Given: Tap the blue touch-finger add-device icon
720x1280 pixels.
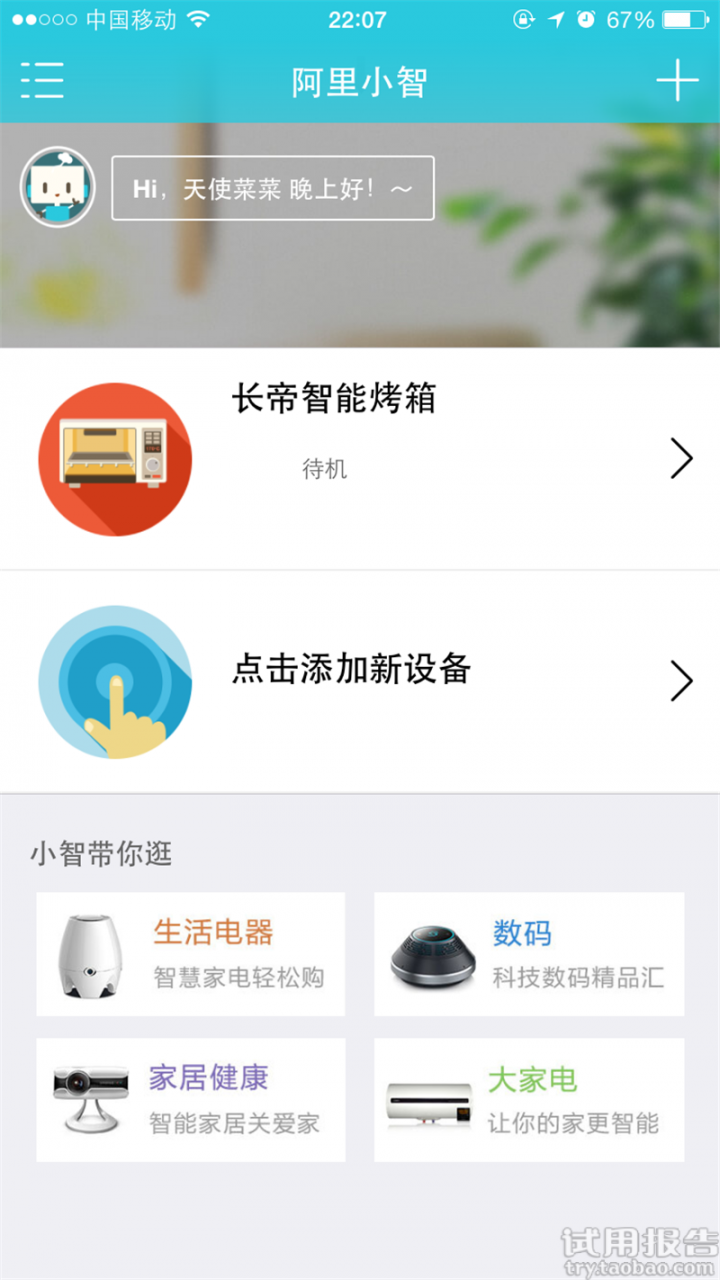Looking at the screenshot, I should click(x=115, y=680).
